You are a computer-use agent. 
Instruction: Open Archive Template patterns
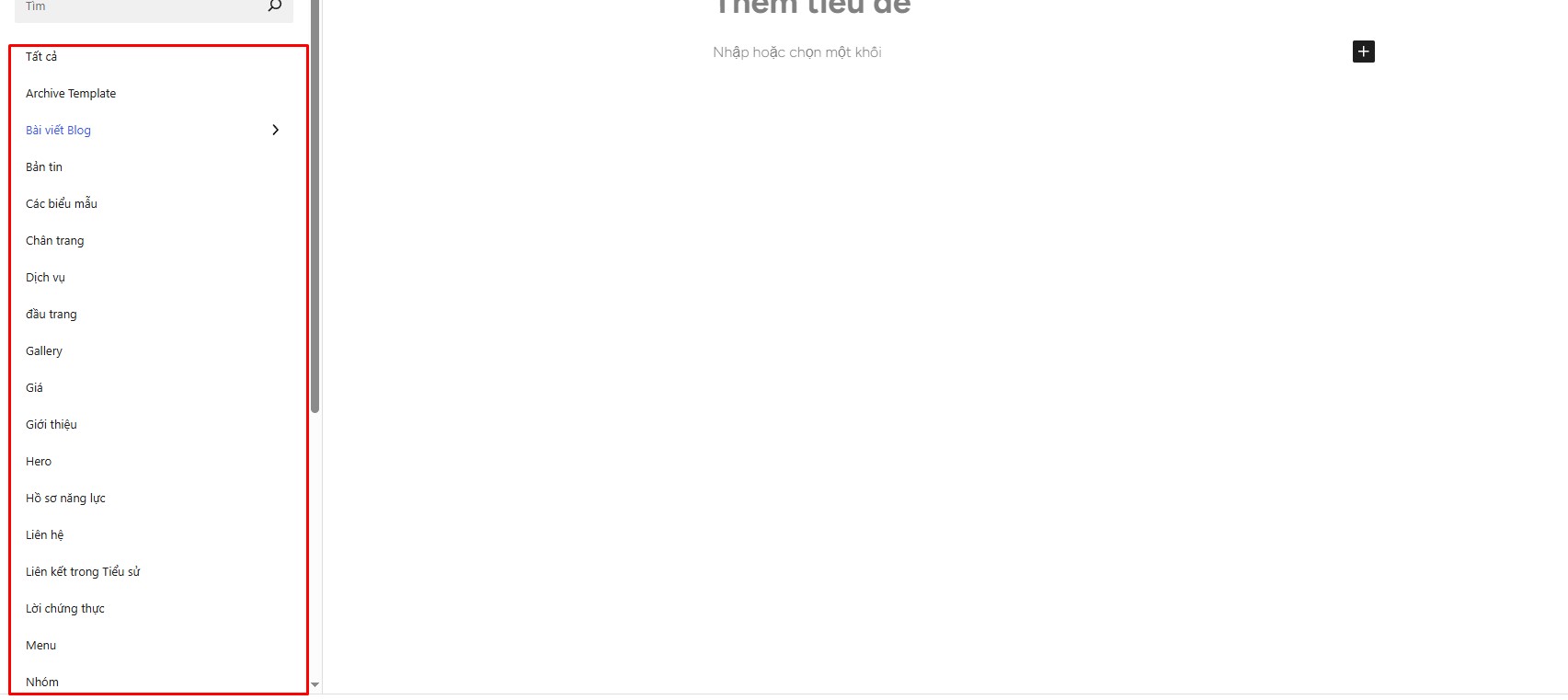click(71, 94)
